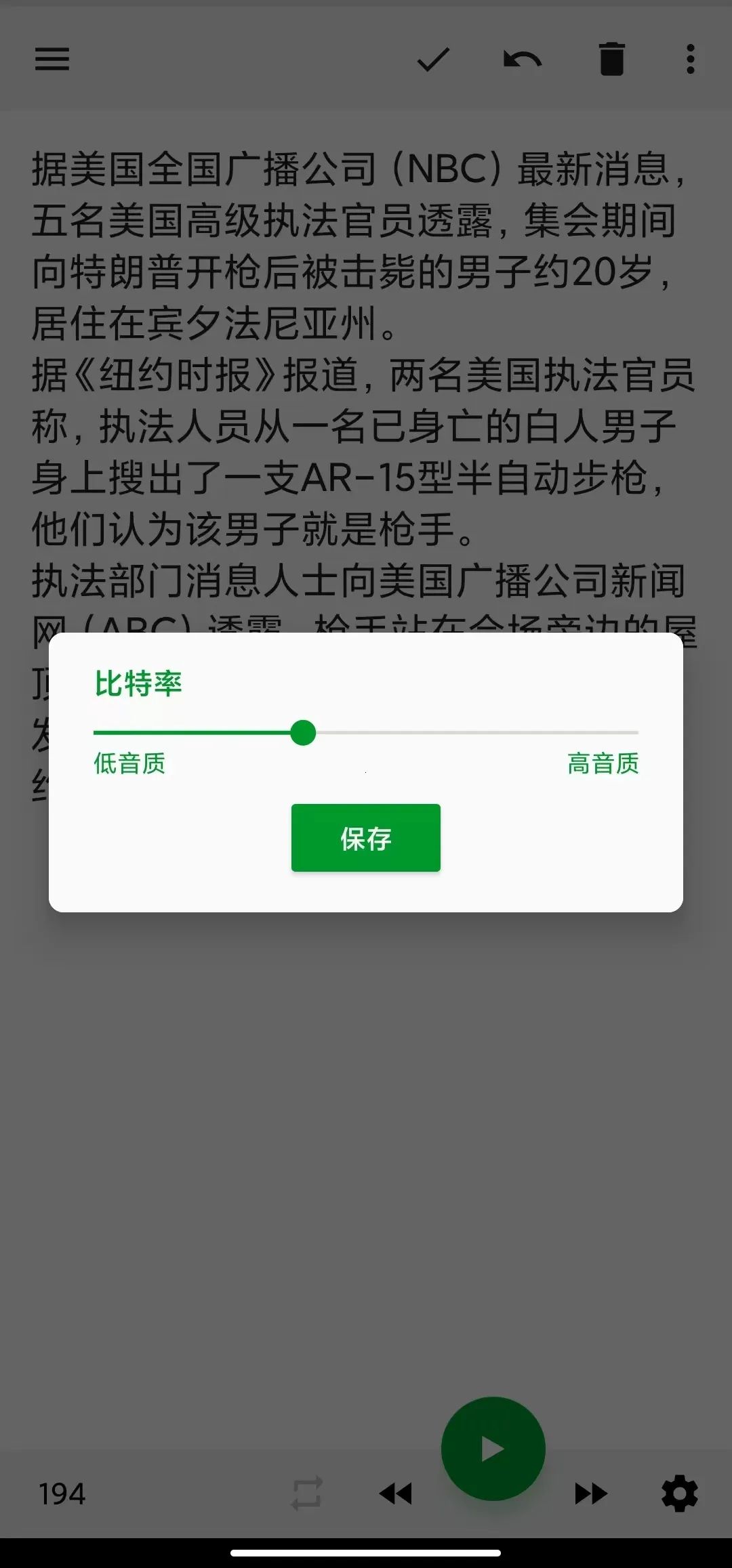Undo the last edit
This screenshot has width=732, height=1568.
pos(523,60)
